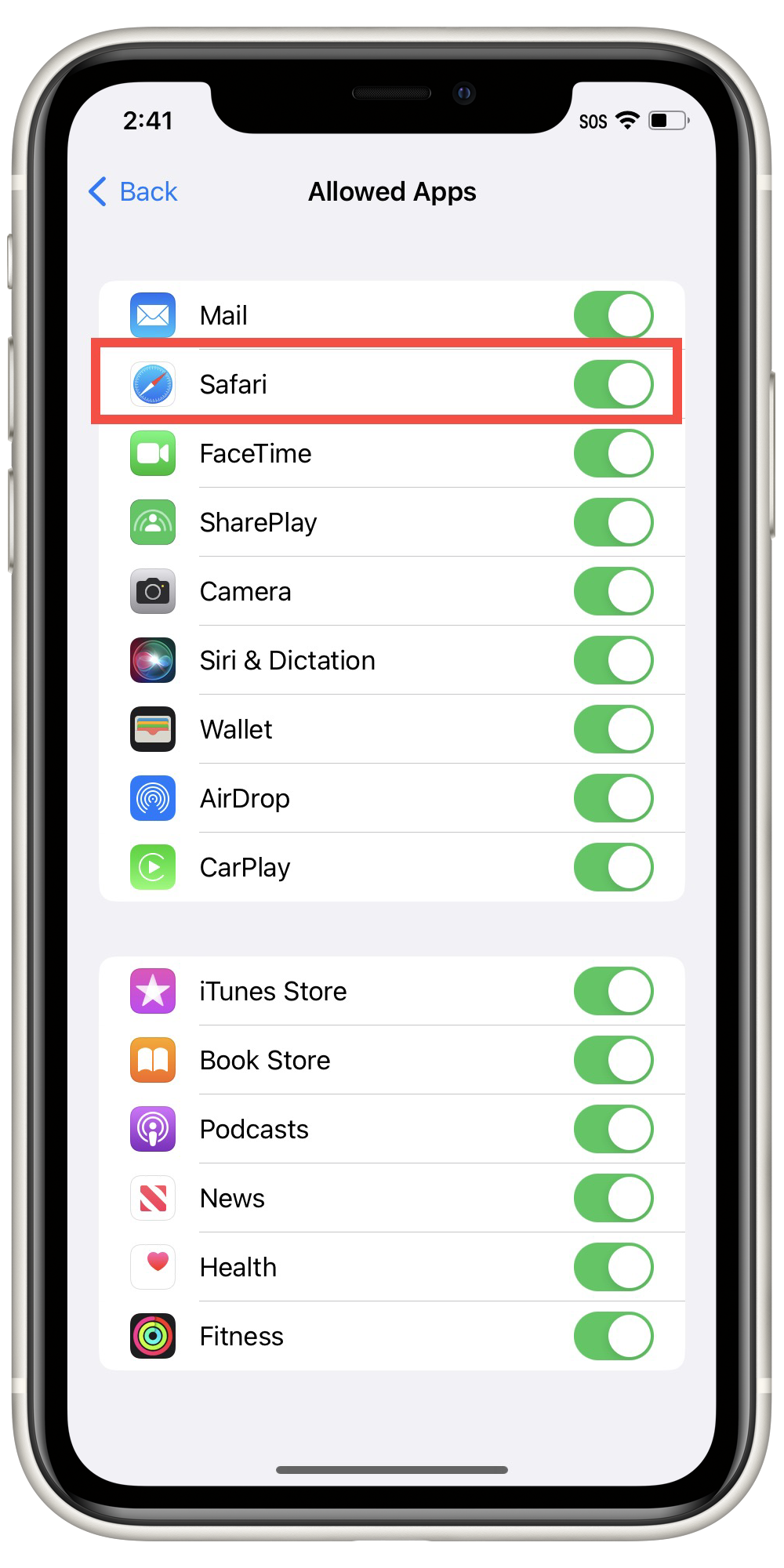Turn off the Mail toggle
This screenshot has height=1568, width=784.
coord(613,315)
